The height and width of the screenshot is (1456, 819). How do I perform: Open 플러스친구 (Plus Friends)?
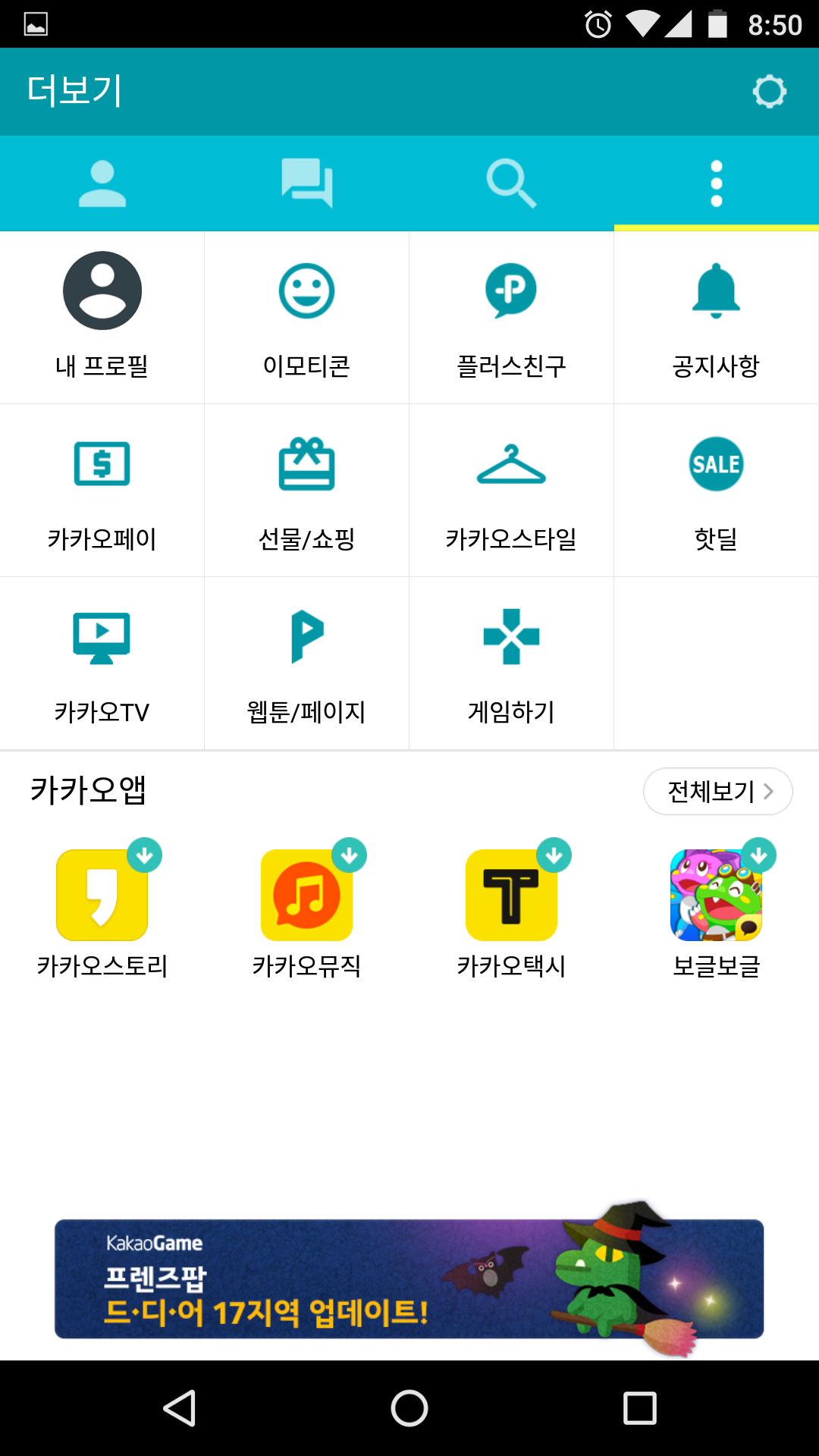click(512, 317)
